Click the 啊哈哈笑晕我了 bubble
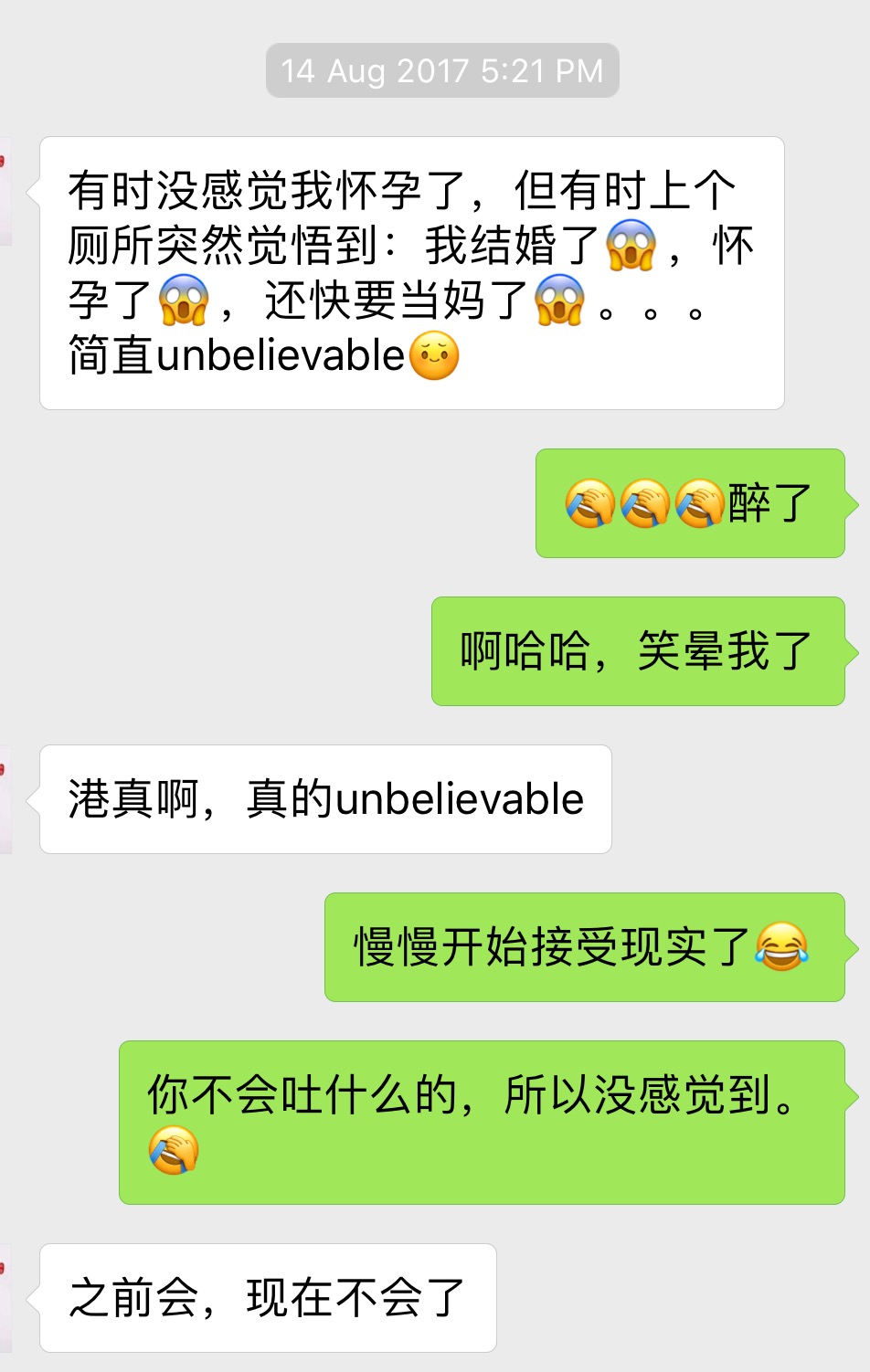 point(638,652)
